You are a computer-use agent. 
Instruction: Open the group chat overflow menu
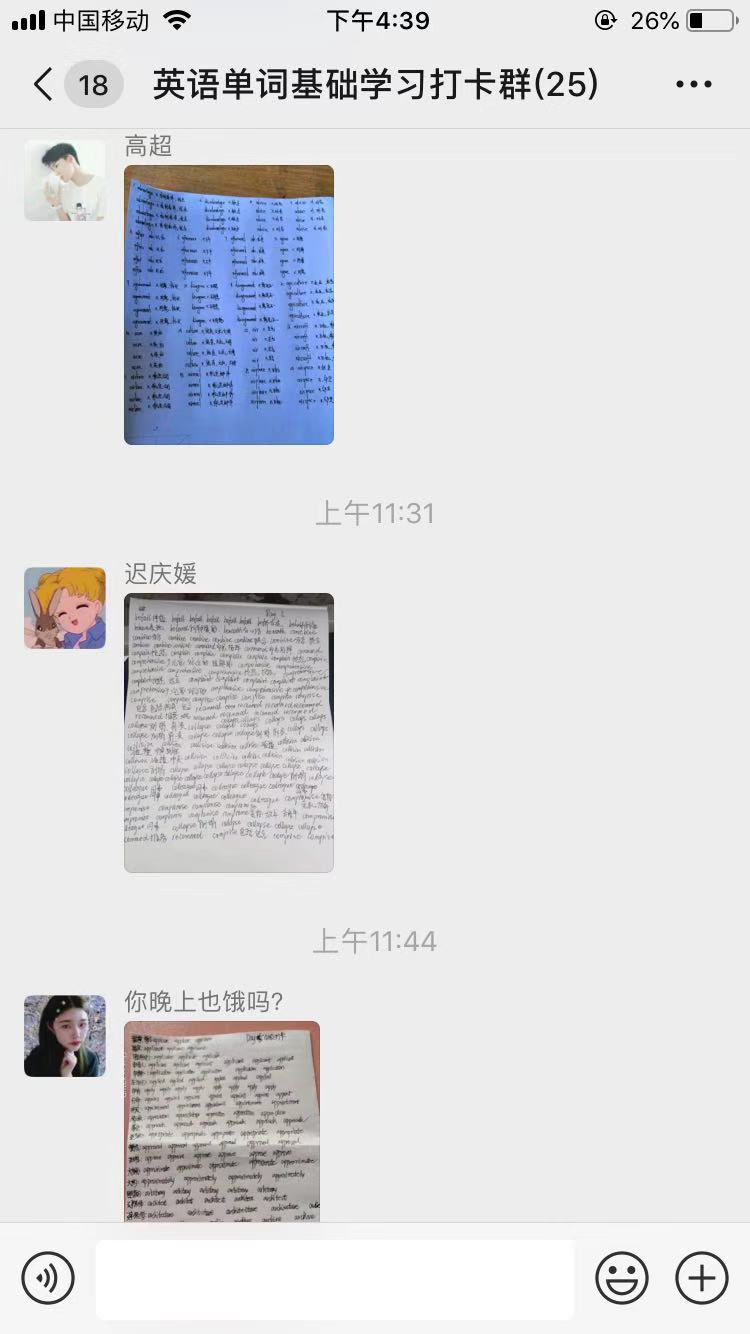(693, 85)
